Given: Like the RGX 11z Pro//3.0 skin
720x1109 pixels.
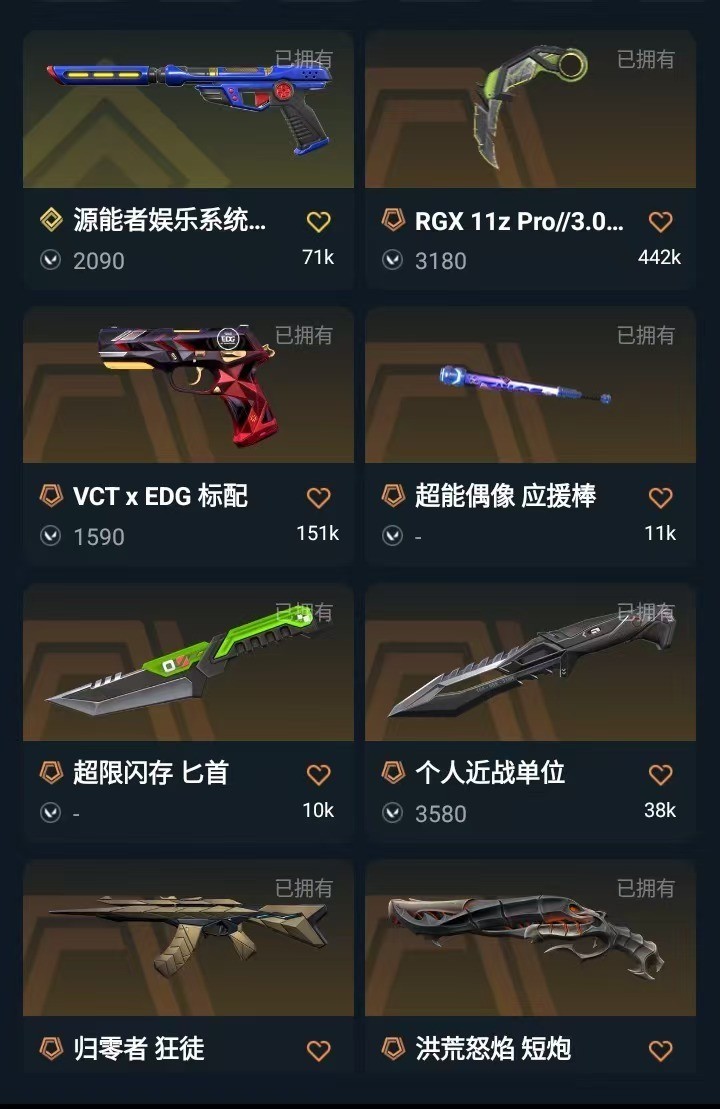Looking at the screenshot, I should coord(660,221).
